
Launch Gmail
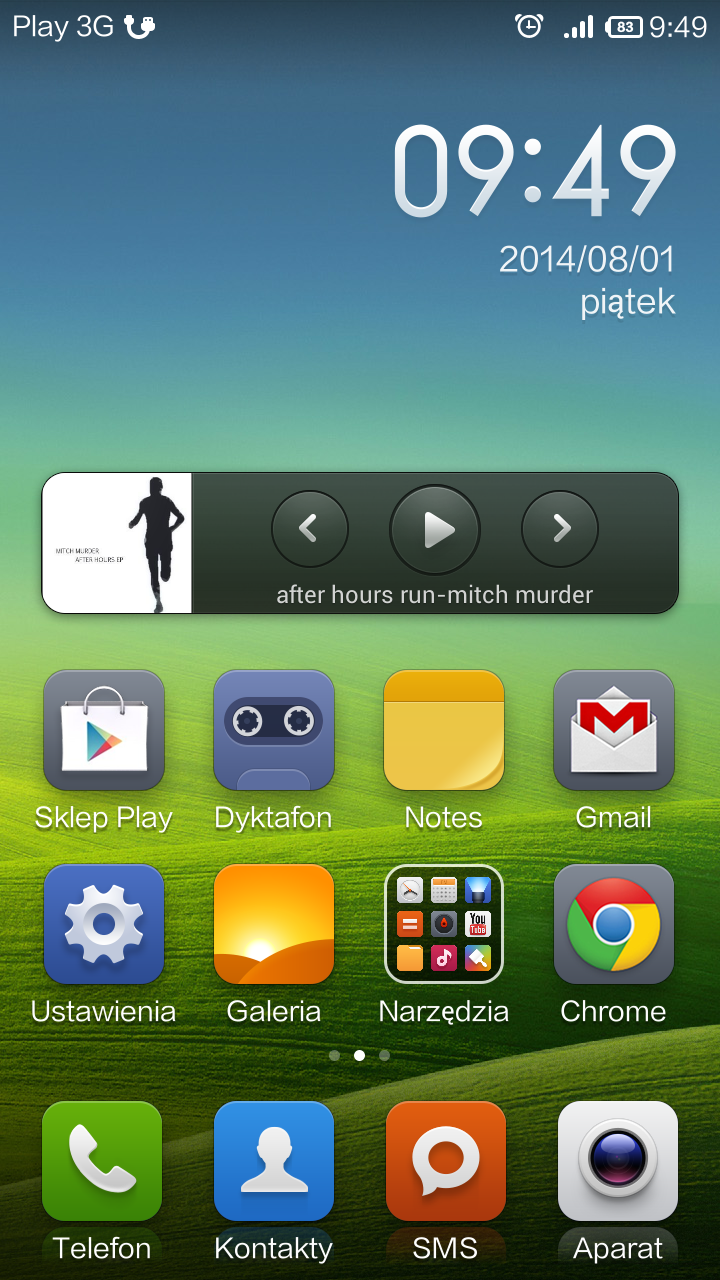point(614,731)
